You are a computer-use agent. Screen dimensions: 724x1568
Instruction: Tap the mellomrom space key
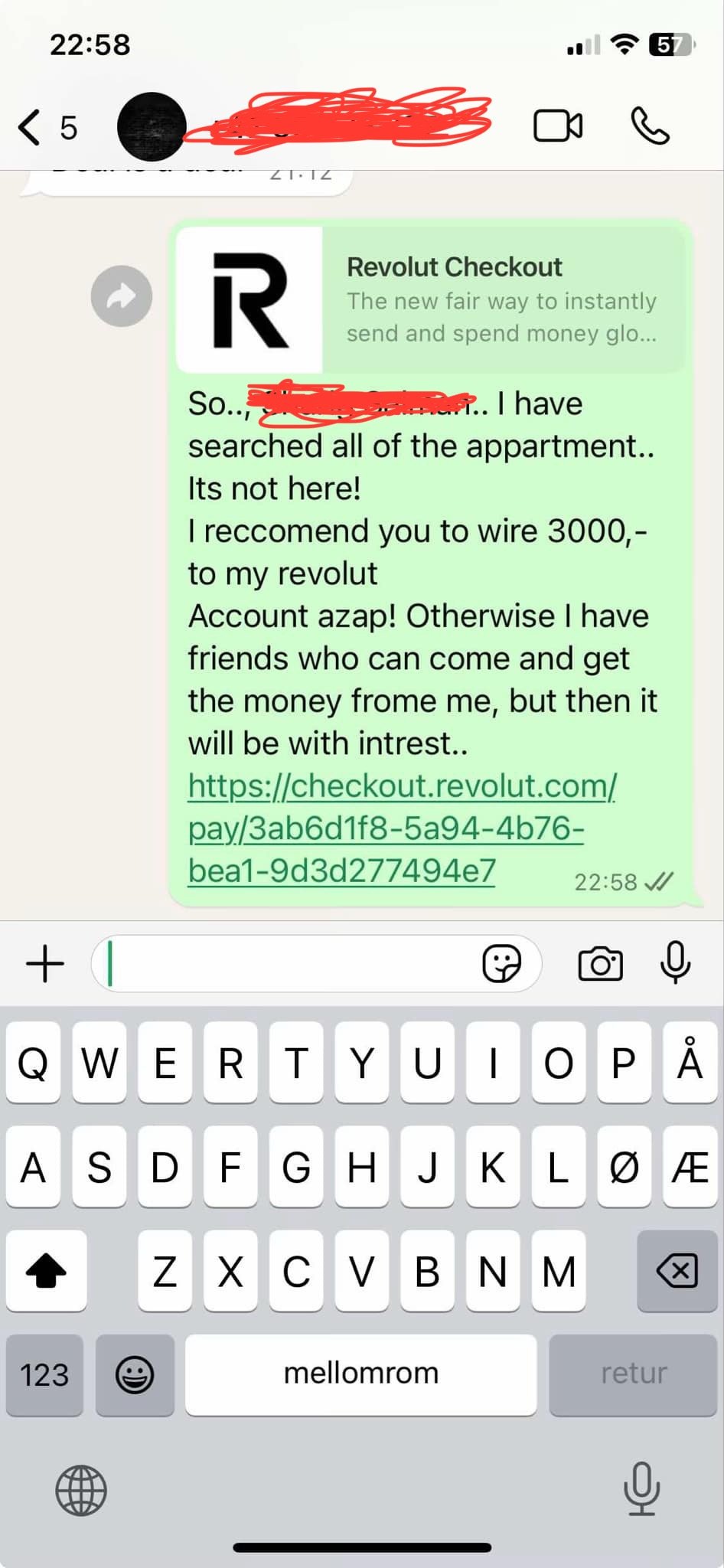(x=361, y=1375)
